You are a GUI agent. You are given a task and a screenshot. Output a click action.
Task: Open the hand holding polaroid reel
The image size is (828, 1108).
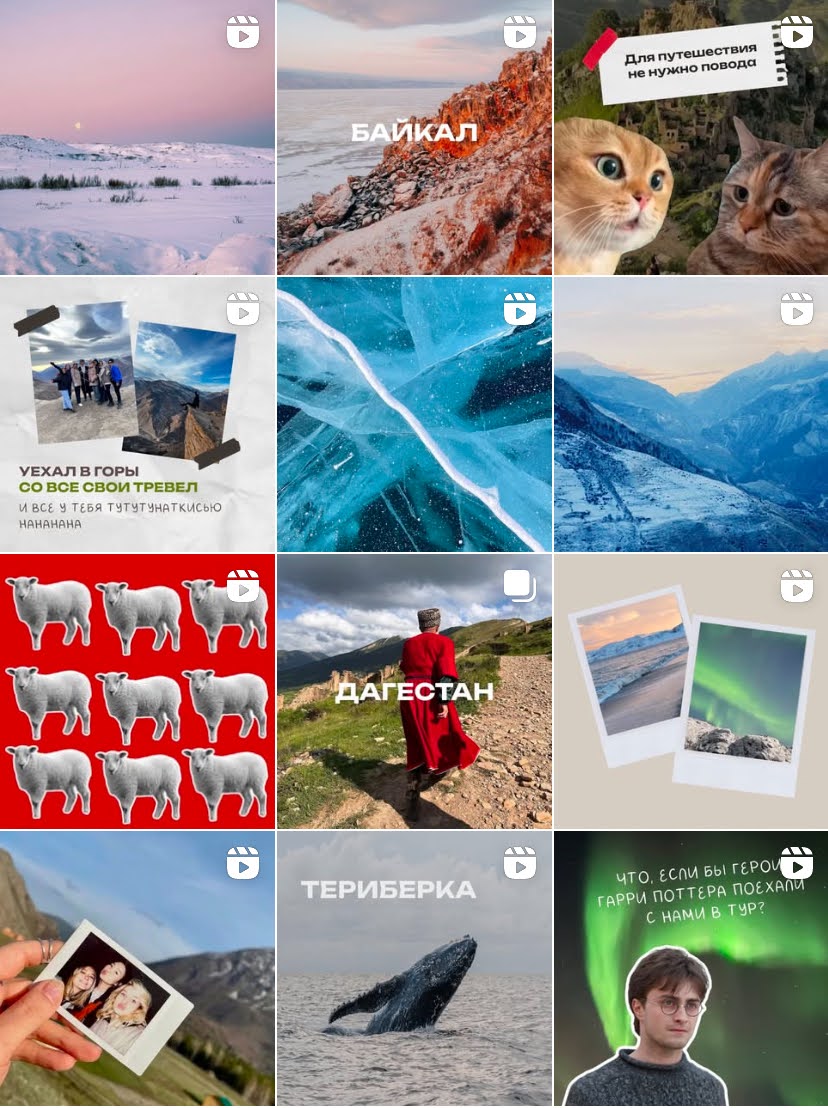[x=137, y=968]
